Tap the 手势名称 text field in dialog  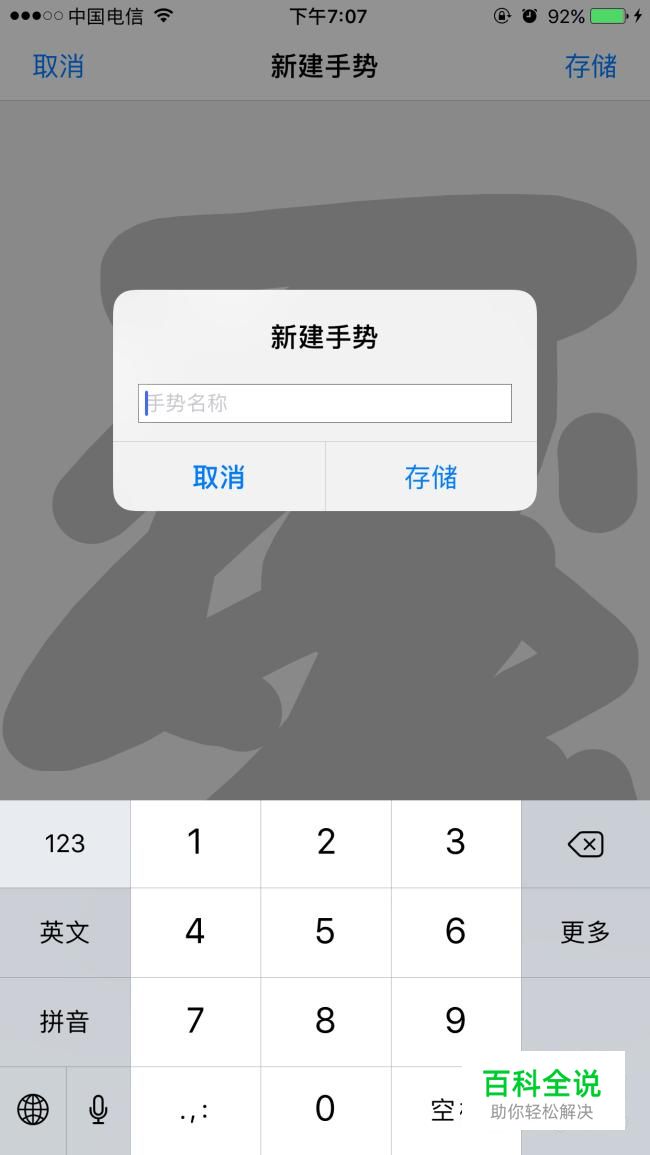(x=324, y=403)
